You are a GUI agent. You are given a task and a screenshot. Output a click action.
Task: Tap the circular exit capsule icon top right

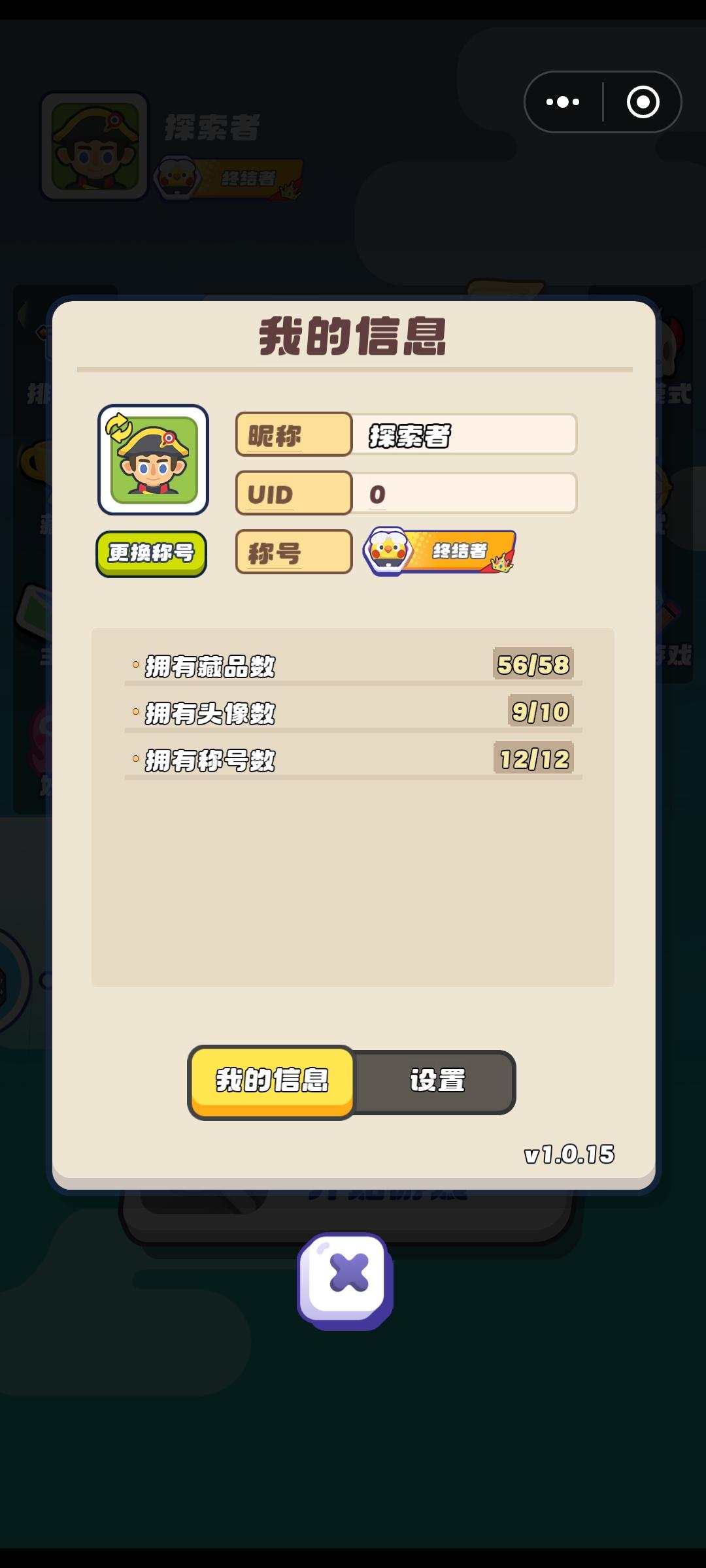pyautogui.click(x=644, y=101)
